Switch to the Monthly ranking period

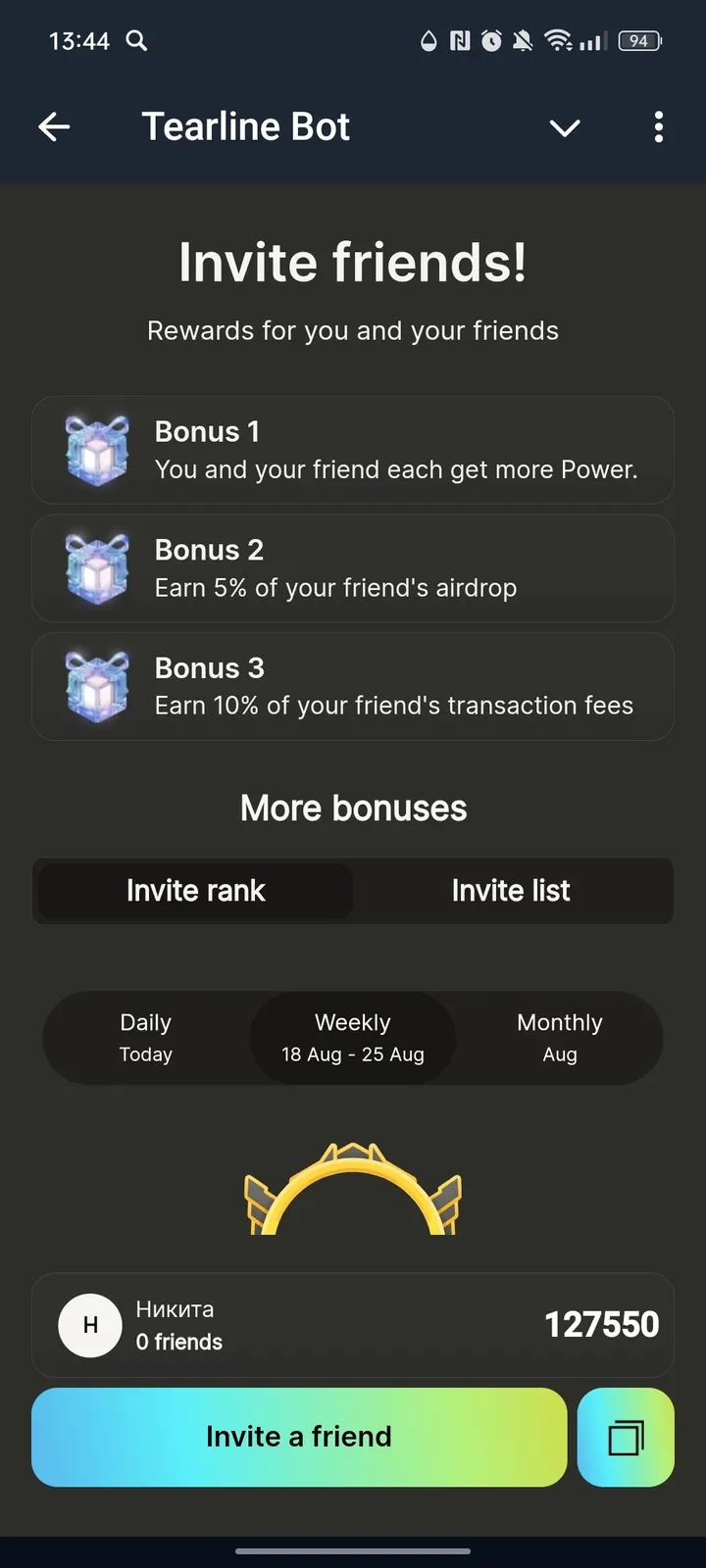pos(559,1037)
